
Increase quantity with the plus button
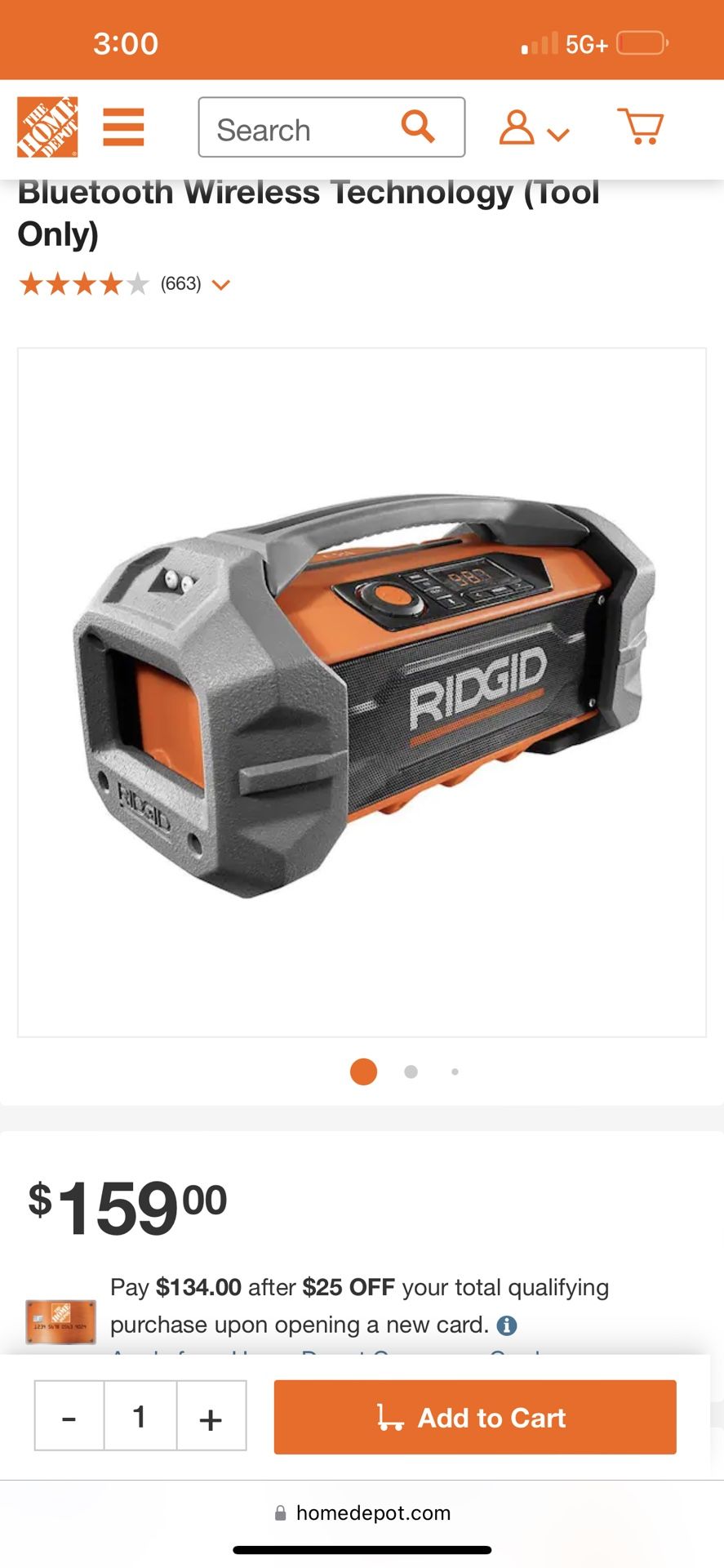click(x=211, y=1416)
